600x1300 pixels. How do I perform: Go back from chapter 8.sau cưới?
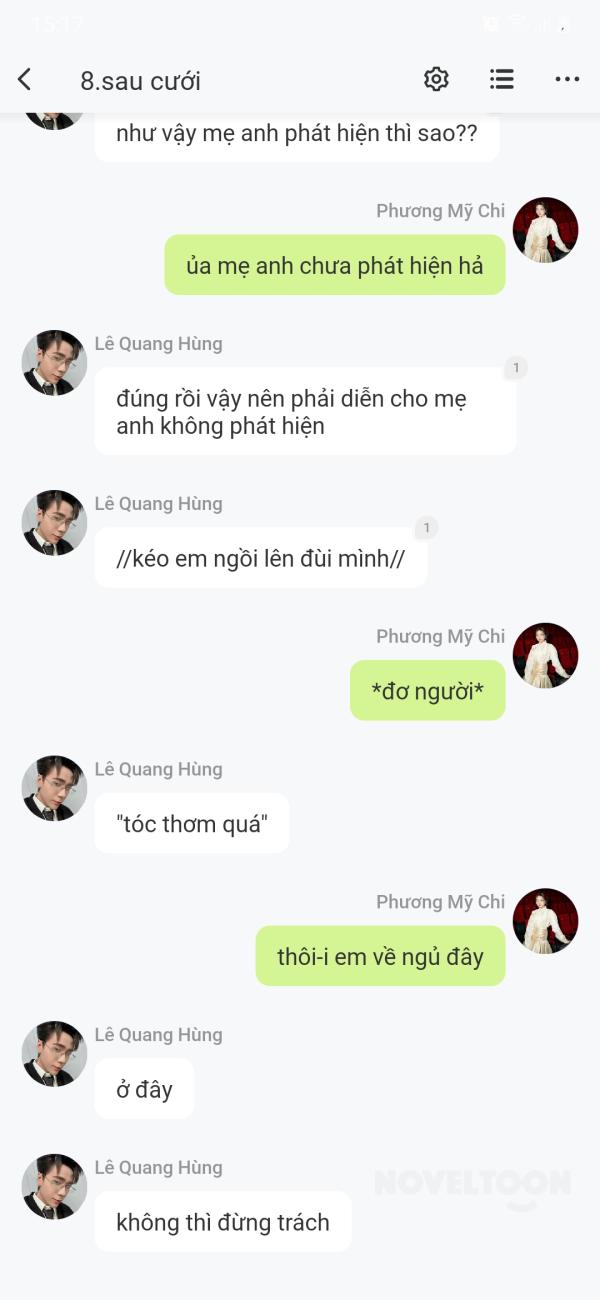coord(25,80)
